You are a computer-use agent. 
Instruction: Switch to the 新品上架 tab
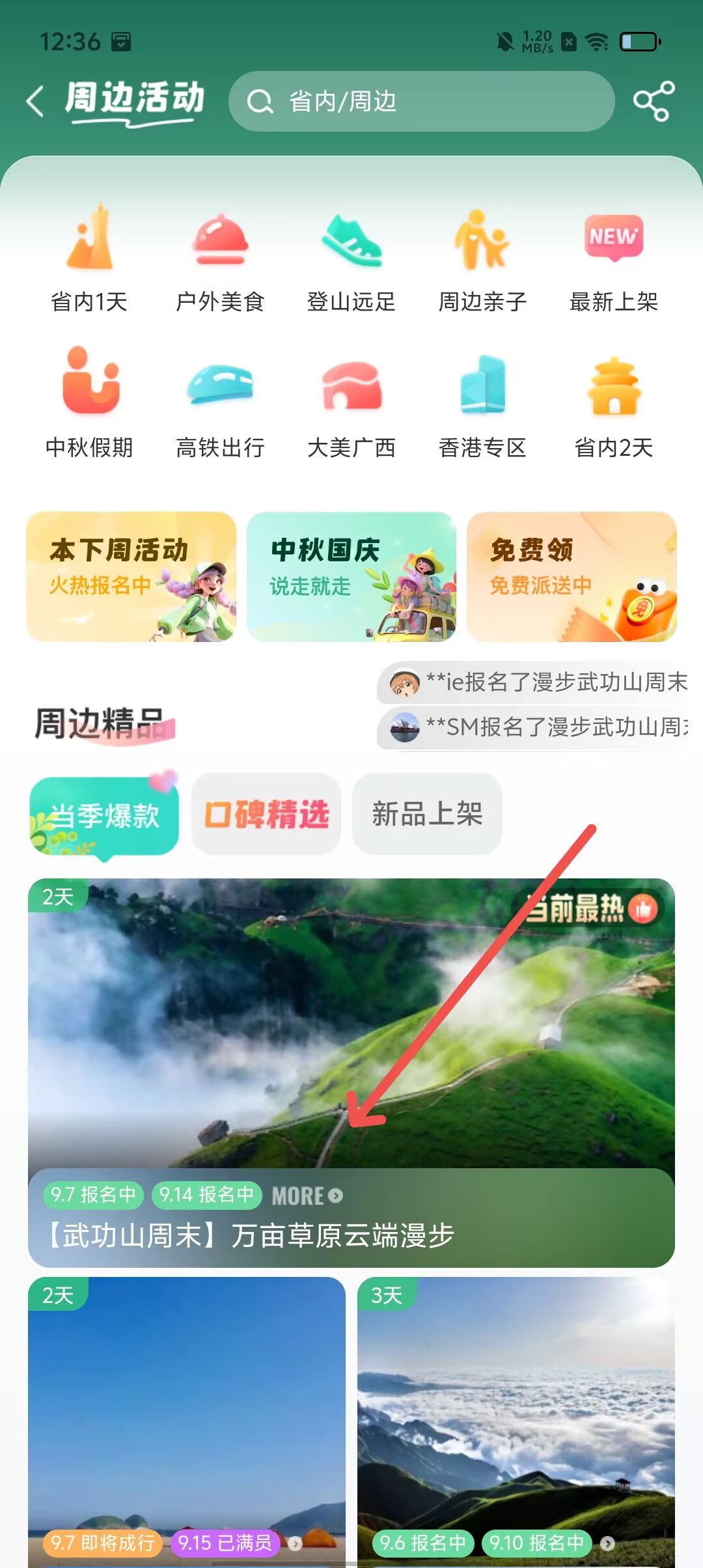point(427,814)
